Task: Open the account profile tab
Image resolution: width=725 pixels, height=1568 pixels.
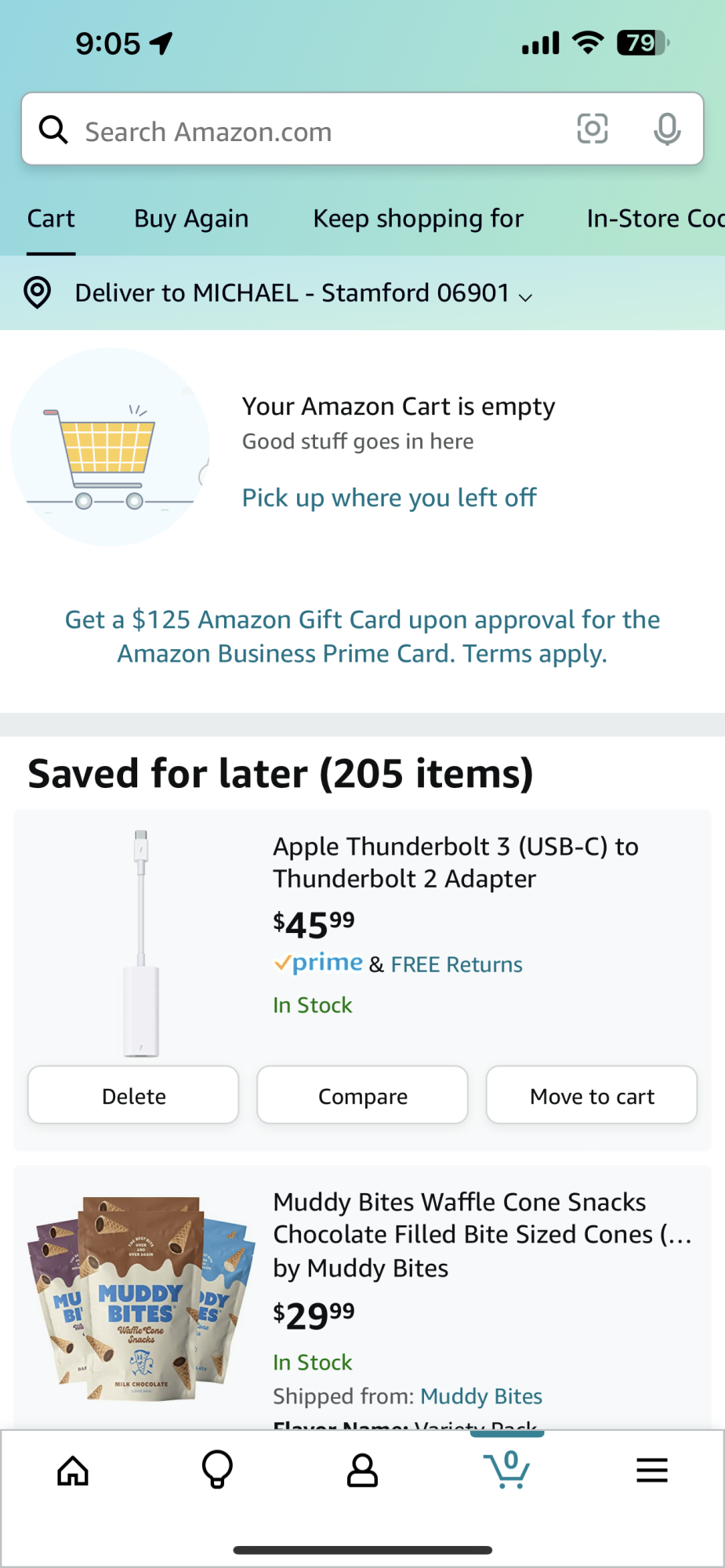Action: click(x=362, y=1471)
